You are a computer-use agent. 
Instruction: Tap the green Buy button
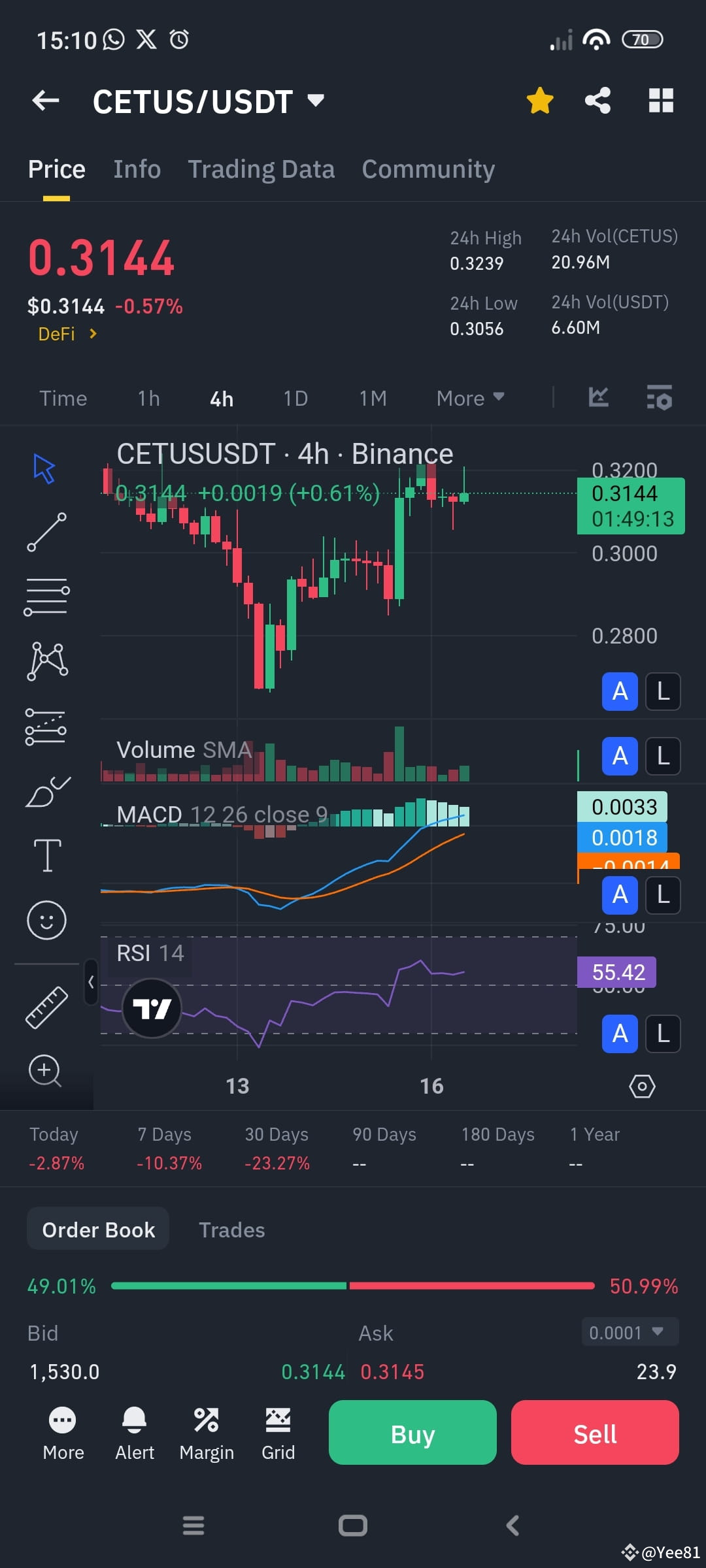(412, 1434)
